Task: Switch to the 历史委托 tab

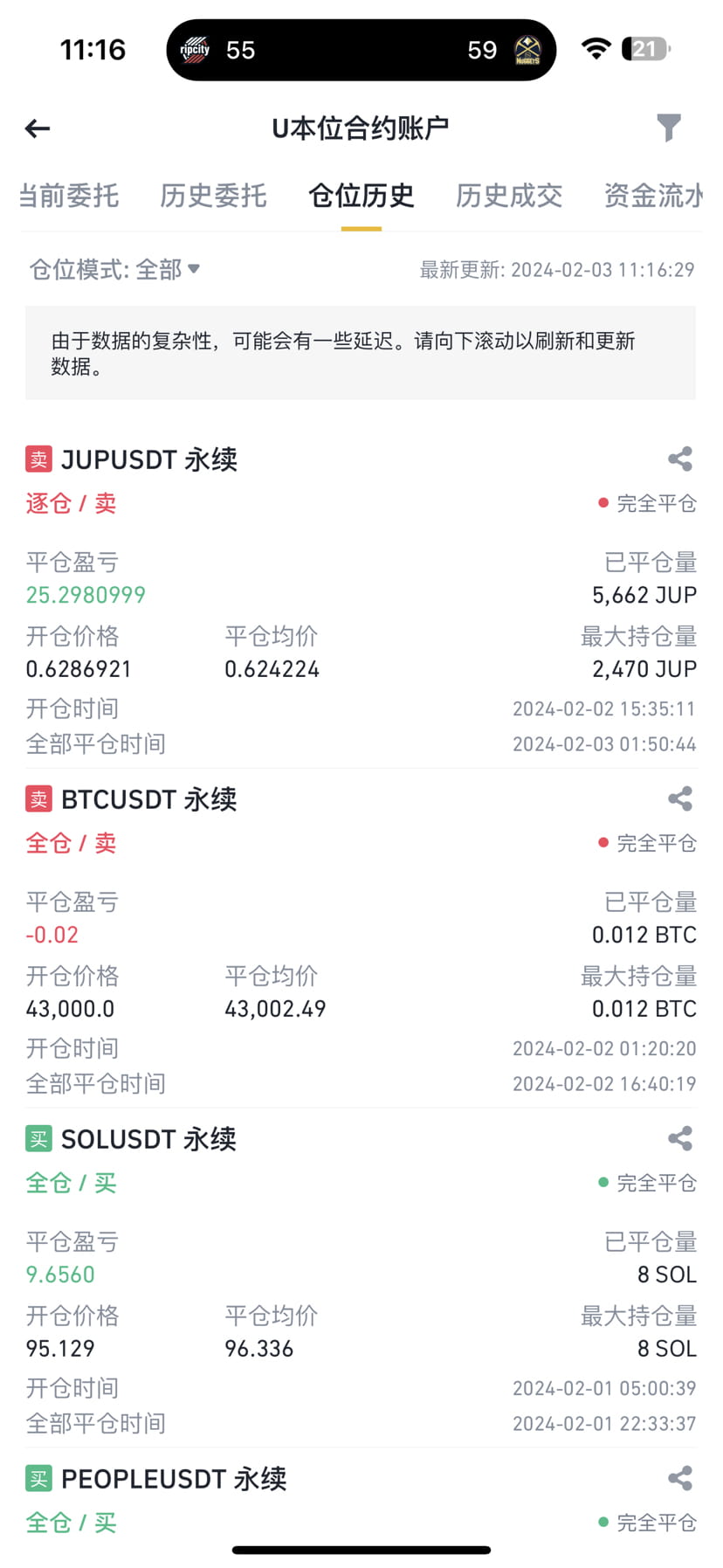Action: [x=212, y=196]
